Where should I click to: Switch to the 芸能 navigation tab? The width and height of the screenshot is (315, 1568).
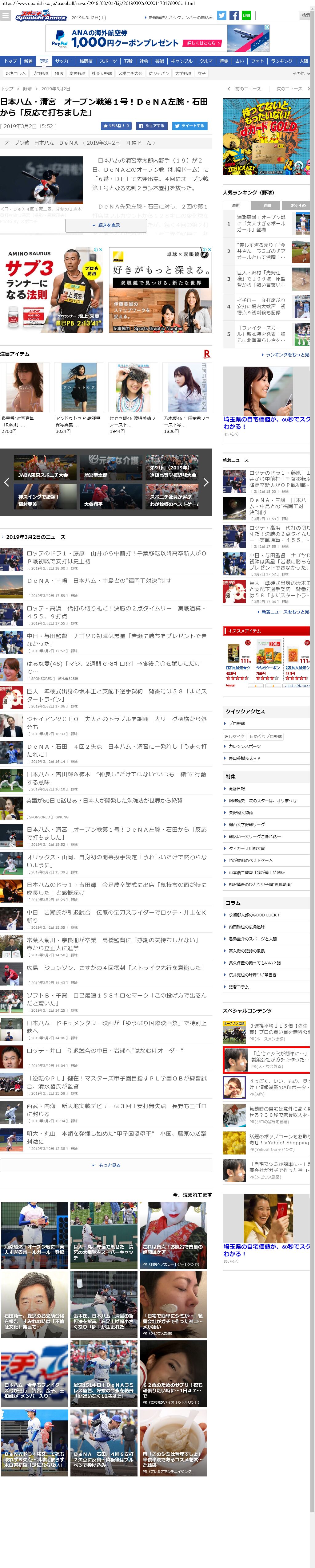160,61
